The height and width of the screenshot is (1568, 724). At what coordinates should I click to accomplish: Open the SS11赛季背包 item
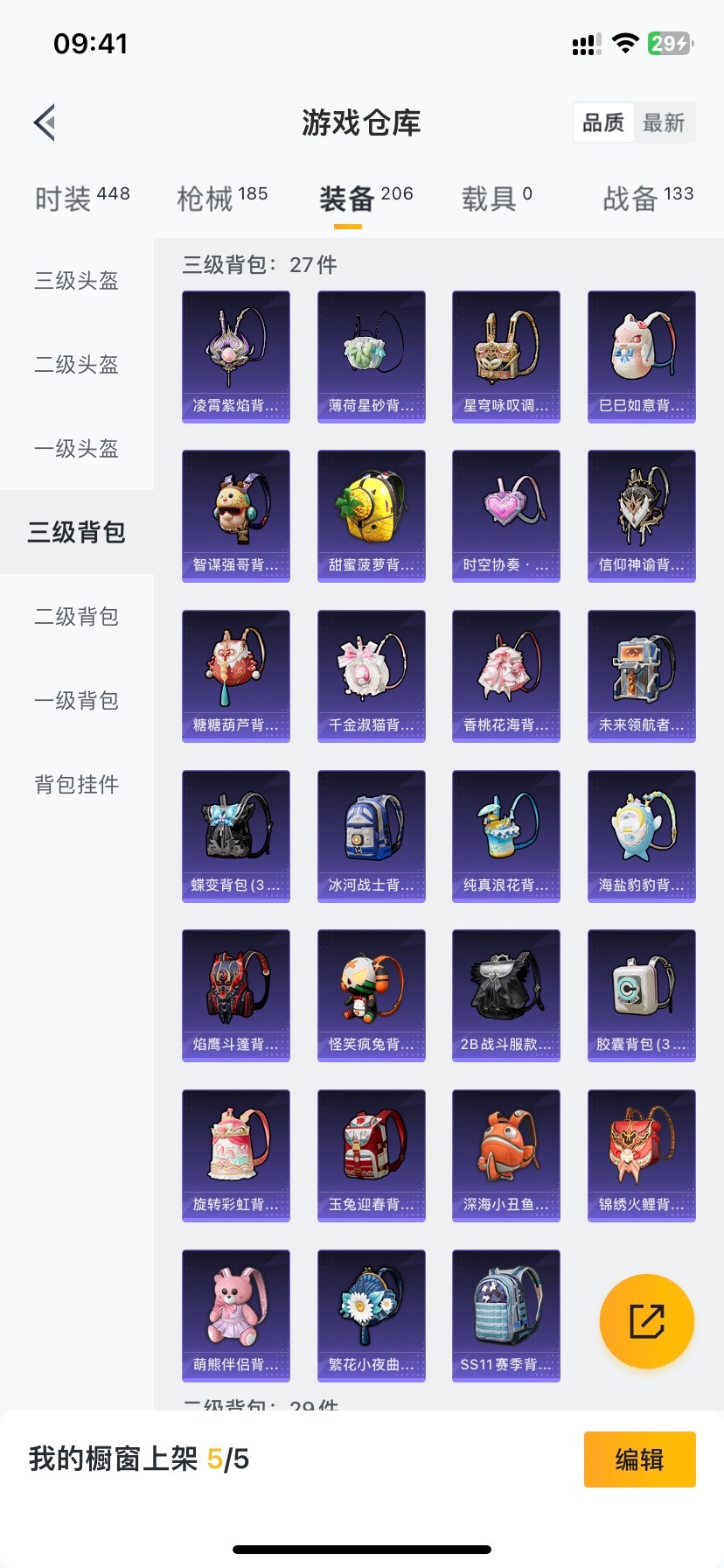point(505,1315)
